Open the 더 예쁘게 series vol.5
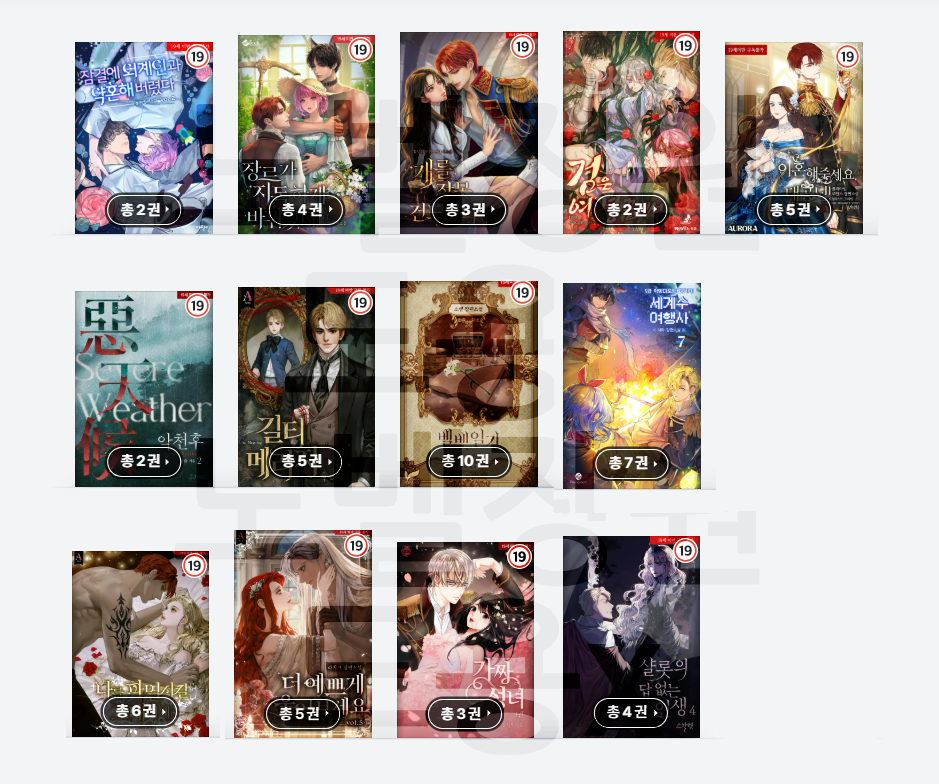 [302, 630]
